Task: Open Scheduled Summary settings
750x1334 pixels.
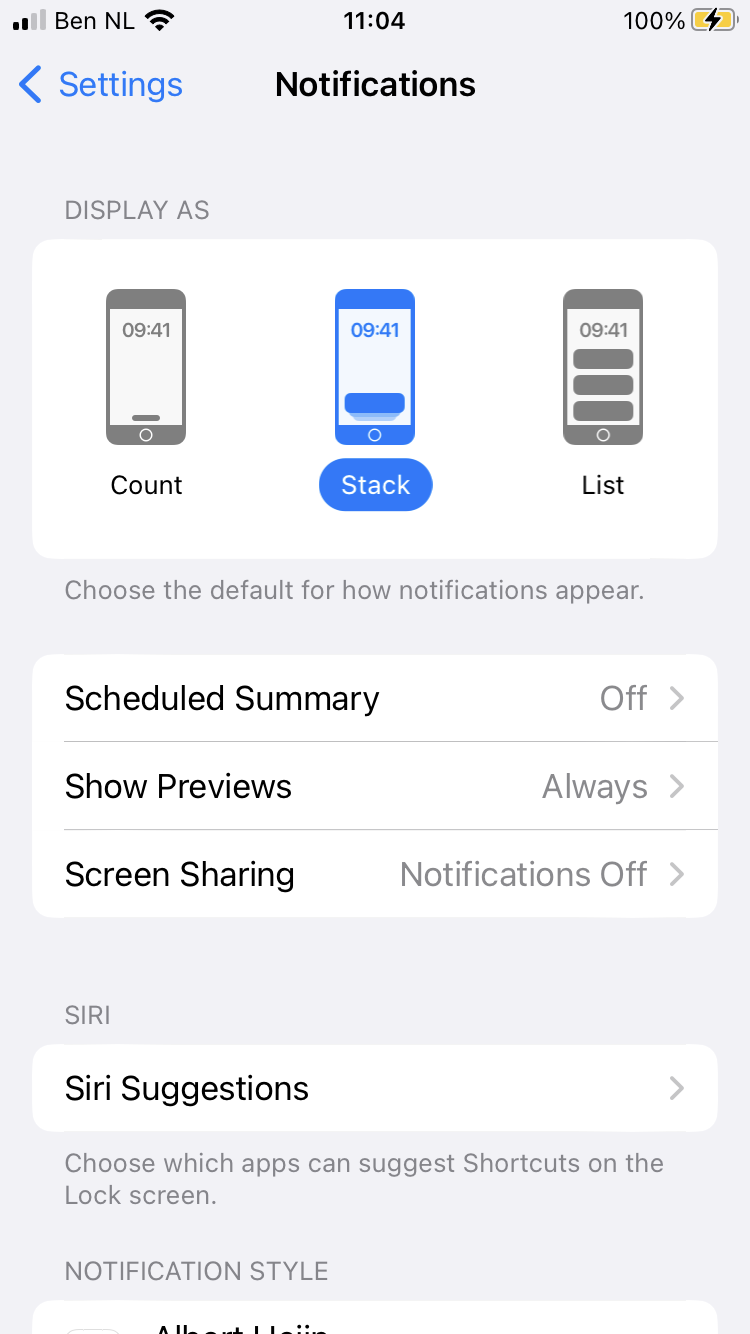Action: point(375,698)
